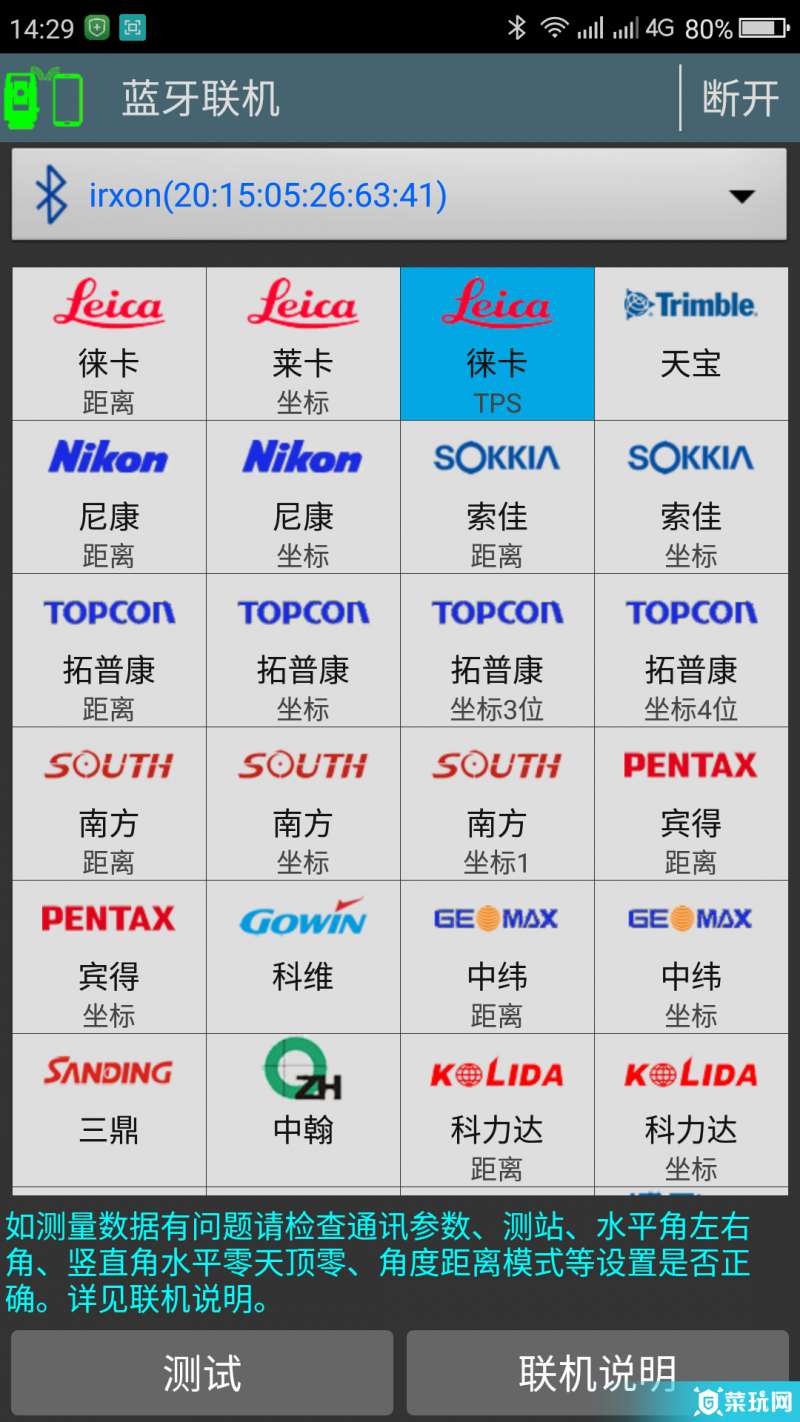800x1422 pixels.
Task: Select 莱卡 坐标 instrument tile
Action: tap(303, 343)
